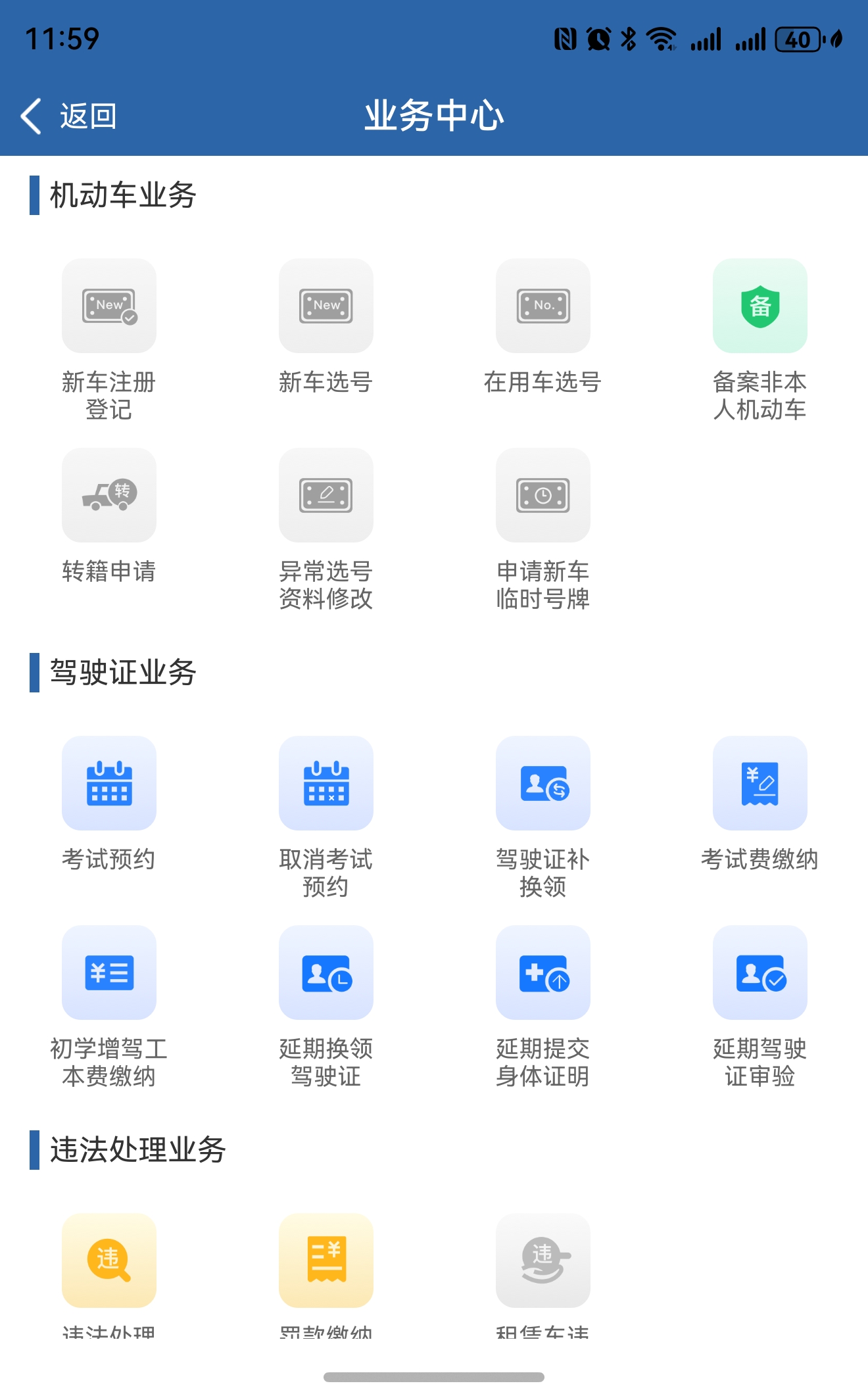Pay exam fee via 考试费缴纳

[760, 784]
